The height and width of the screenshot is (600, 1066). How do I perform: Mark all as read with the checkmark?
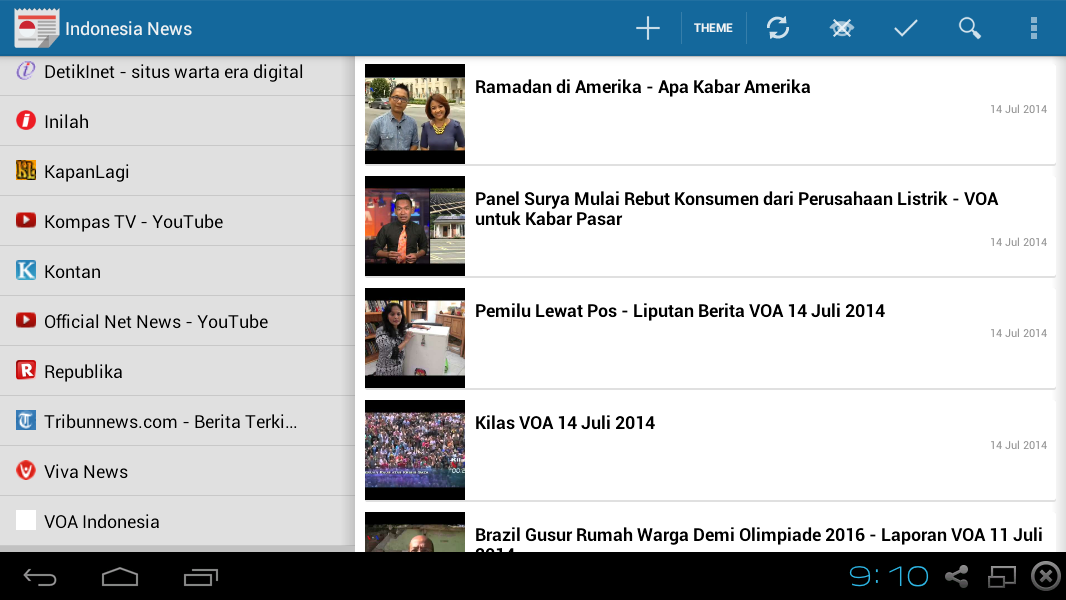click(x=906, y=28)
